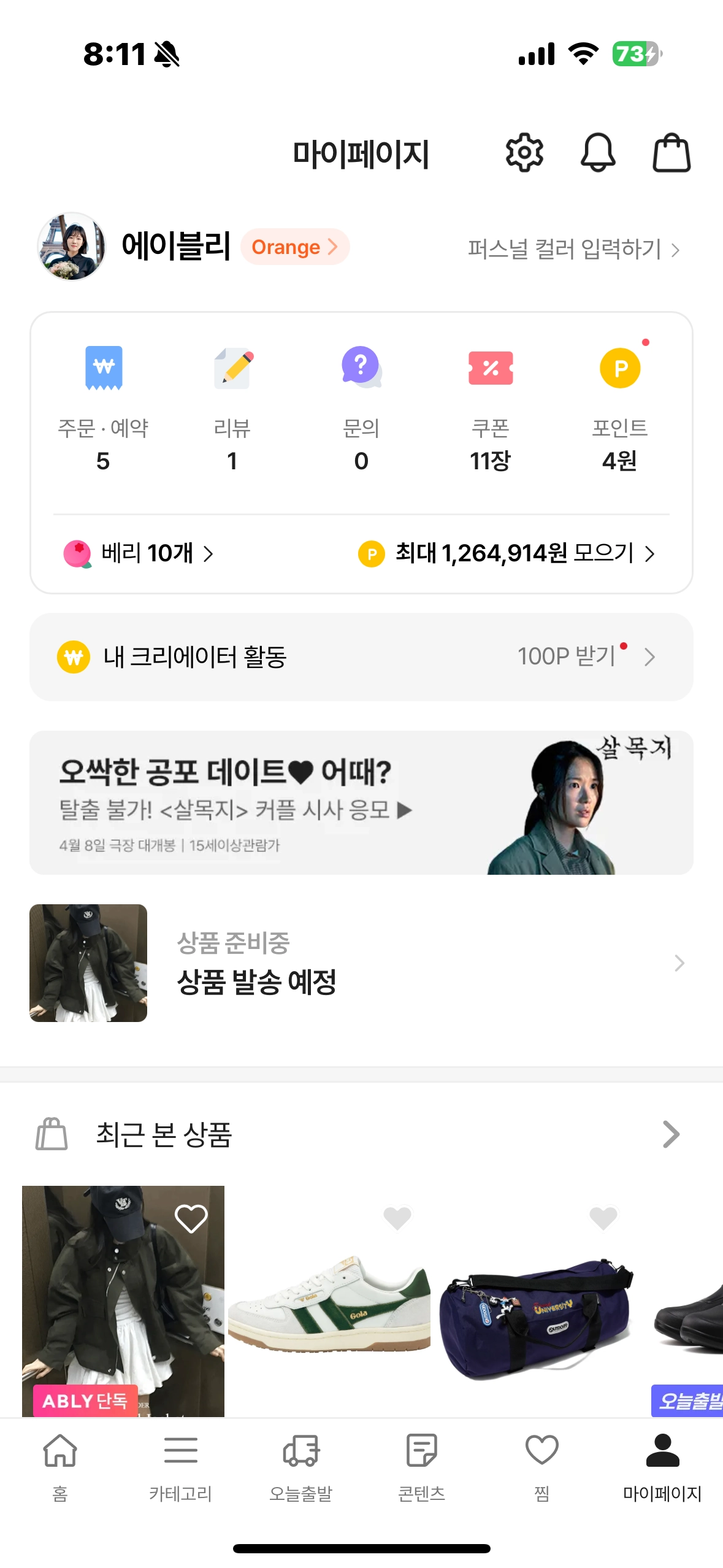Open the notifications bell

(x=598, y=153)
